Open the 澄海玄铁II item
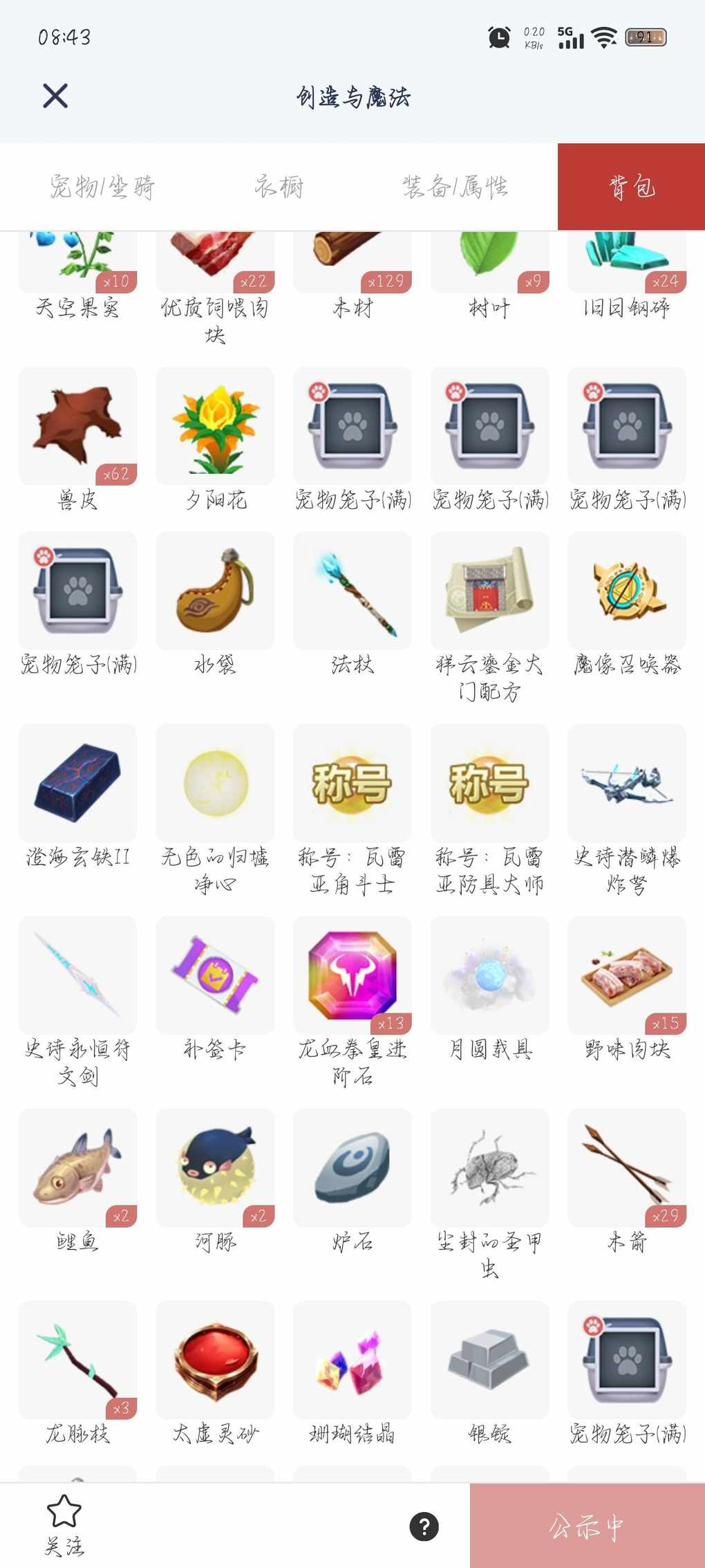Screen dimensions: 705x1568 [77, 783]
